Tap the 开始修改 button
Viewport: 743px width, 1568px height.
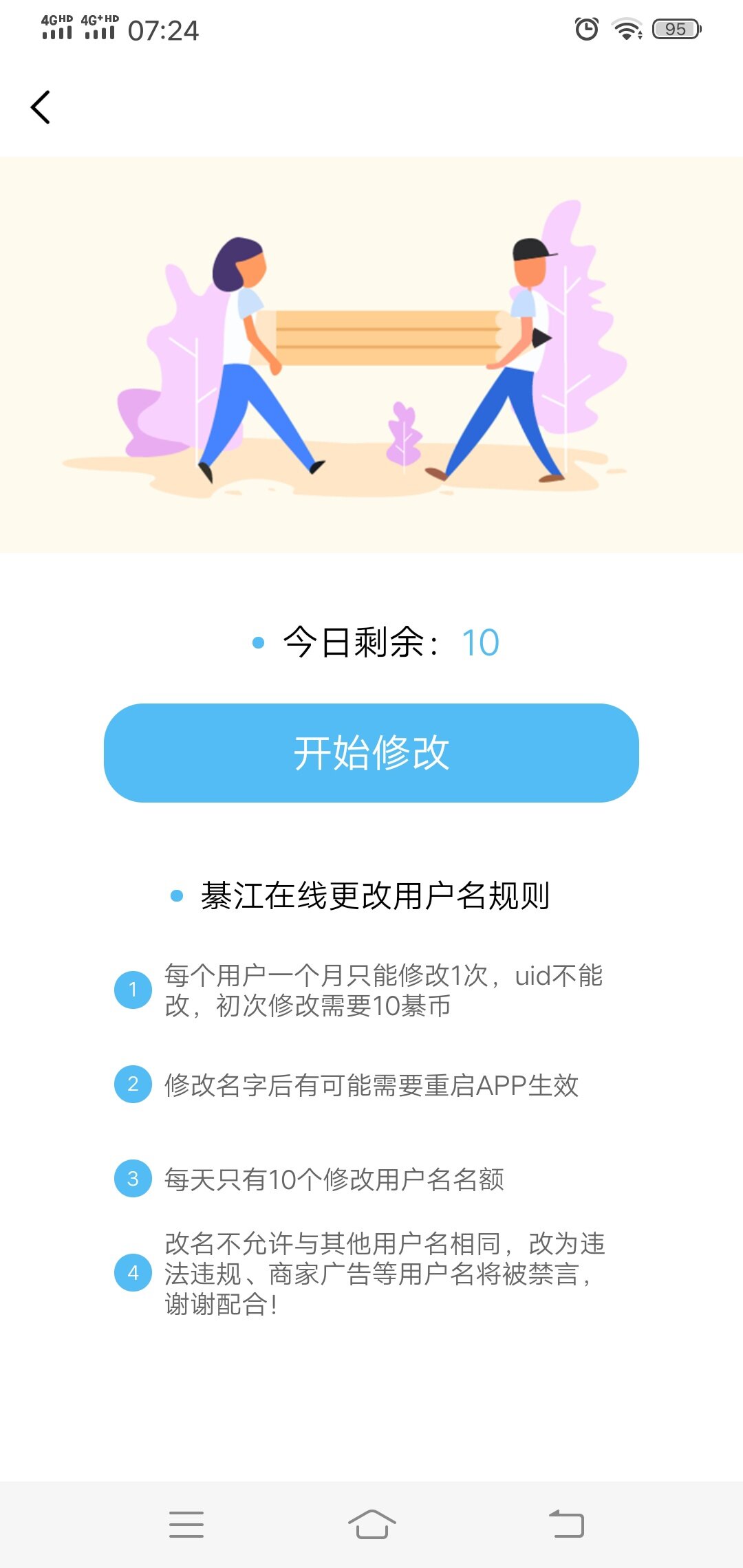click(x=371, y=753)
